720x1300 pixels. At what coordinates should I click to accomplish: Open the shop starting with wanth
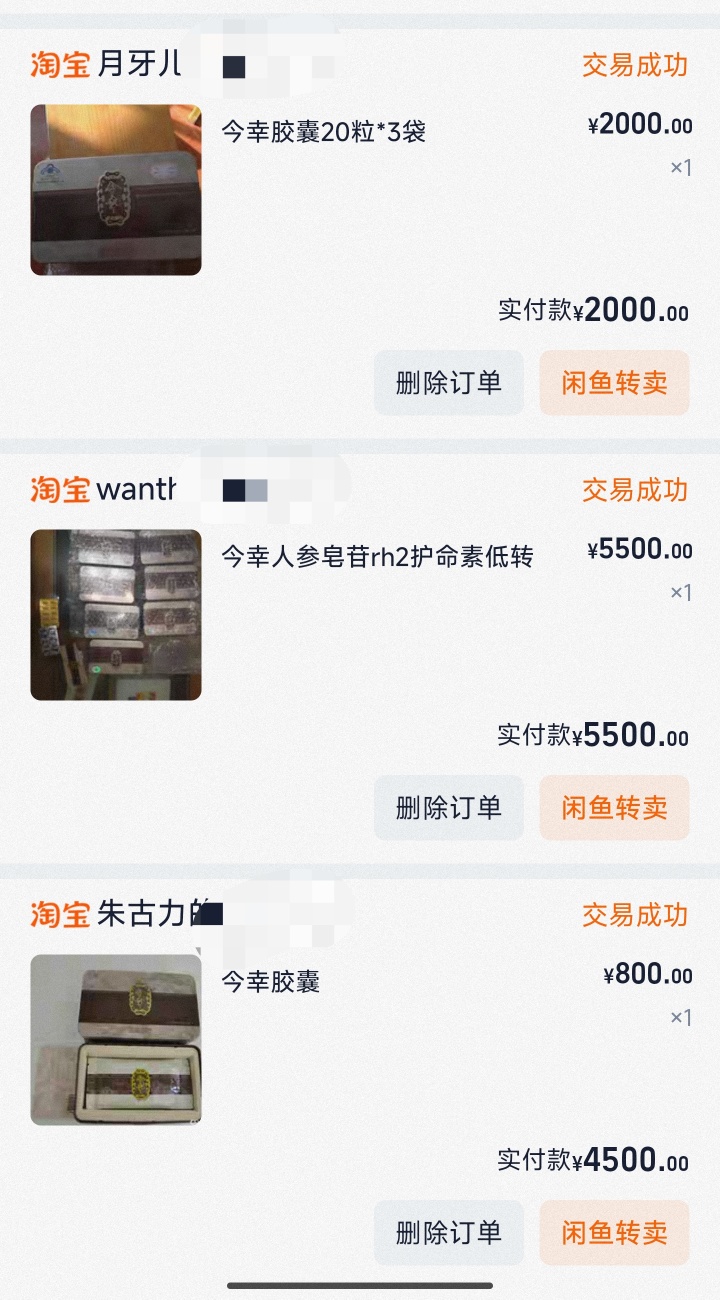click(x=136, y=490)
